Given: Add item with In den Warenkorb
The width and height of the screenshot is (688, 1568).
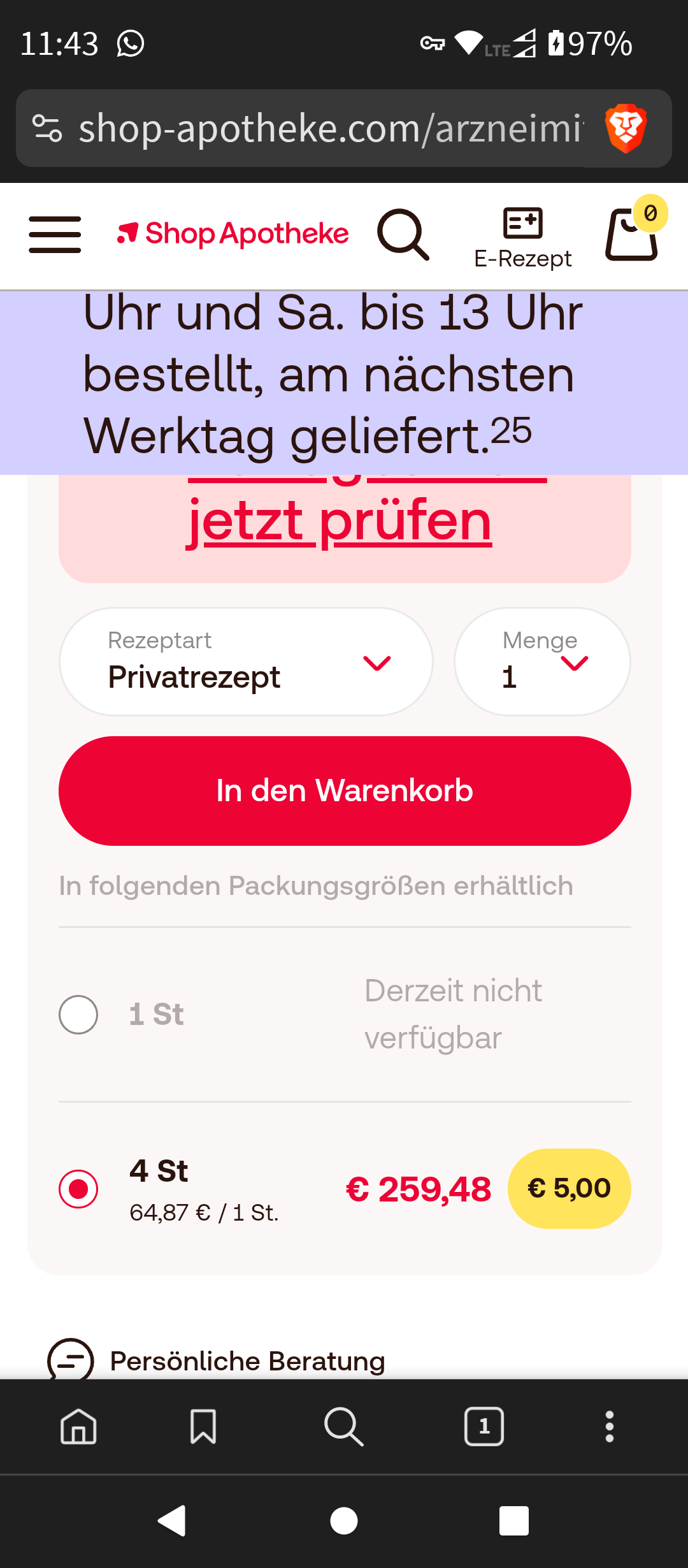Looking at the screenshot, I should click(x=345, y=791).
